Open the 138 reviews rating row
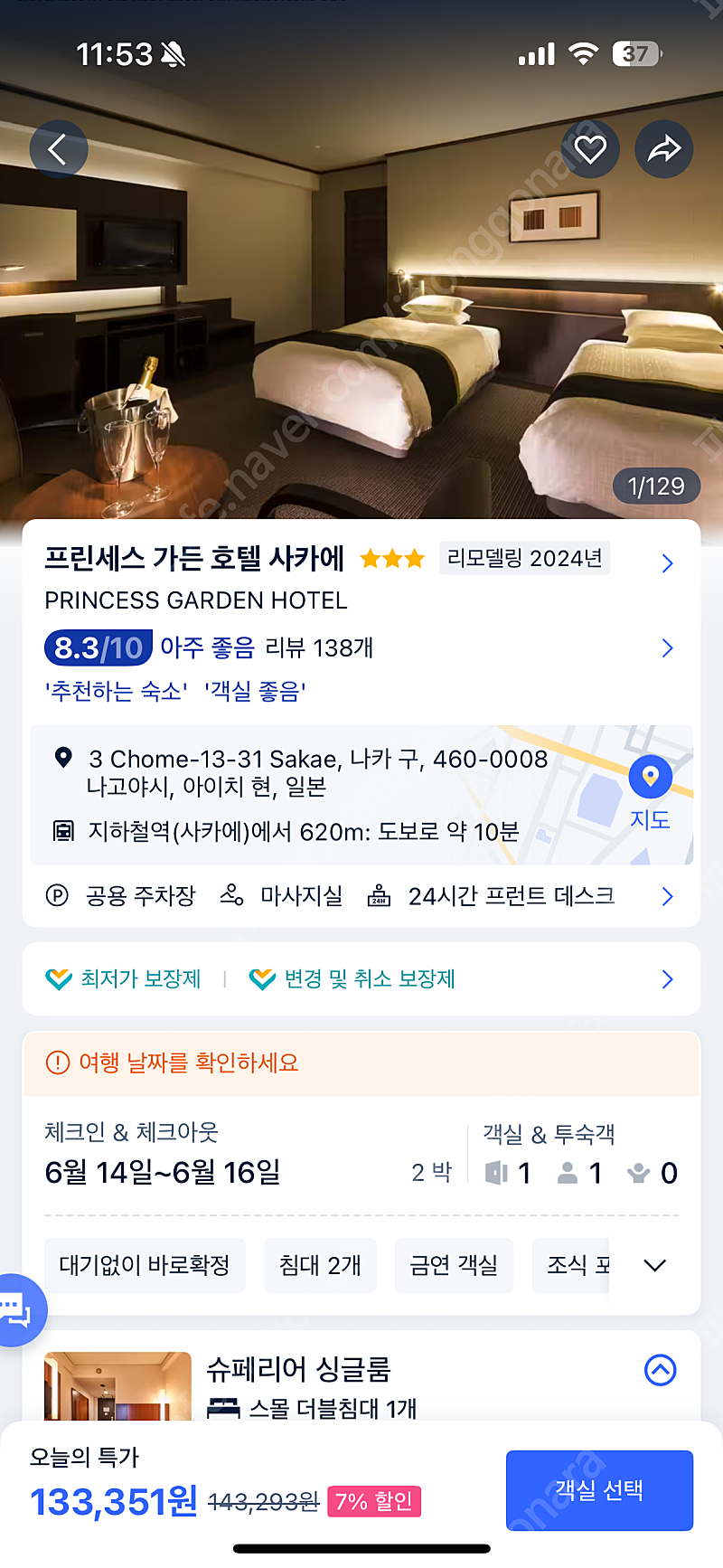The height and width of the screenshot is (1568, 723). [x=361, y=648]
